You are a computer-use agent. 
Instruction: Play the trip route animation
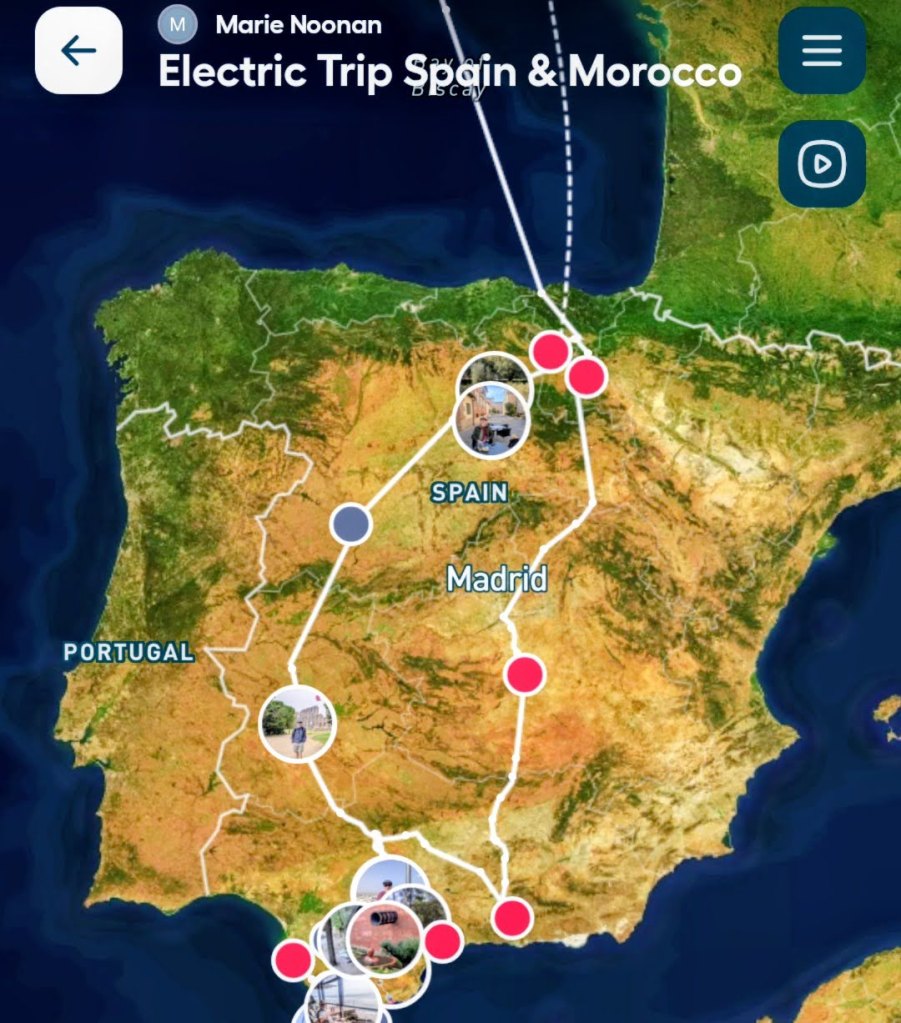pyautogui.click(x=821, y=164)
